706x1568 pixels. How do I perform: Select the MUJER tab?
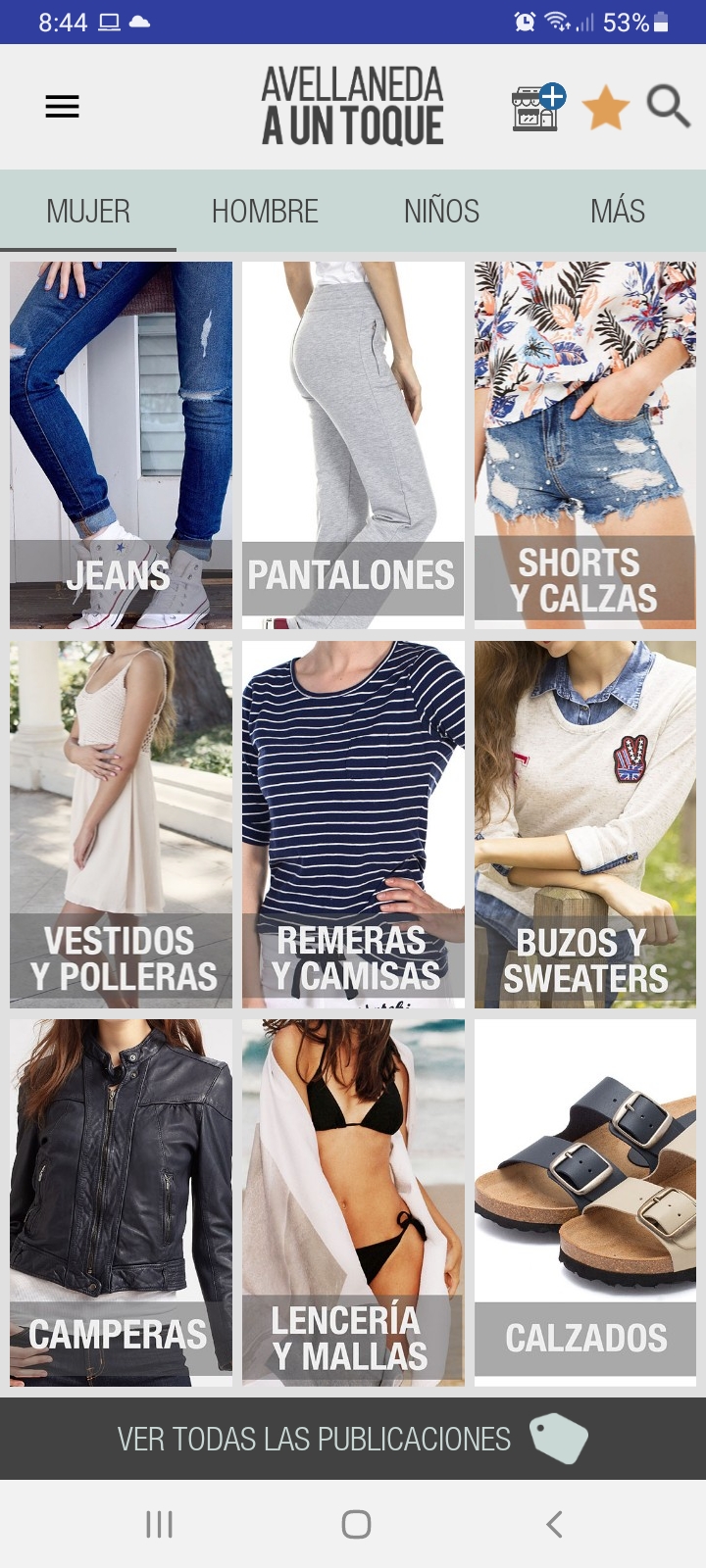[x=88, y=211]
